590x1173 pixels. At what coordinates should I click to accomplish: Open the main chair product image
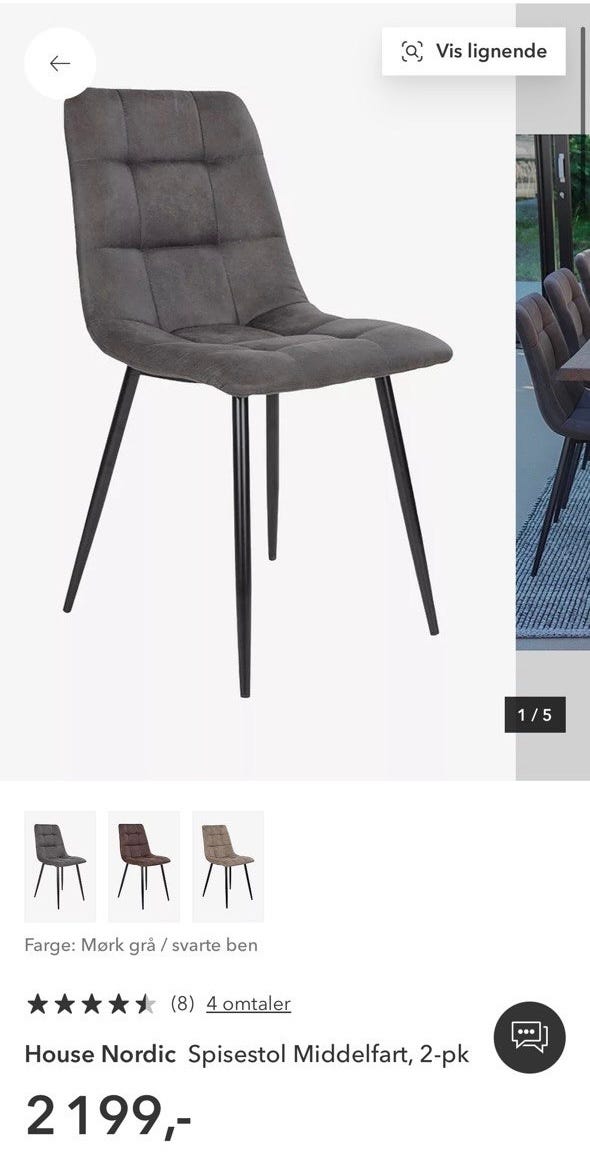tap(257, 391)
